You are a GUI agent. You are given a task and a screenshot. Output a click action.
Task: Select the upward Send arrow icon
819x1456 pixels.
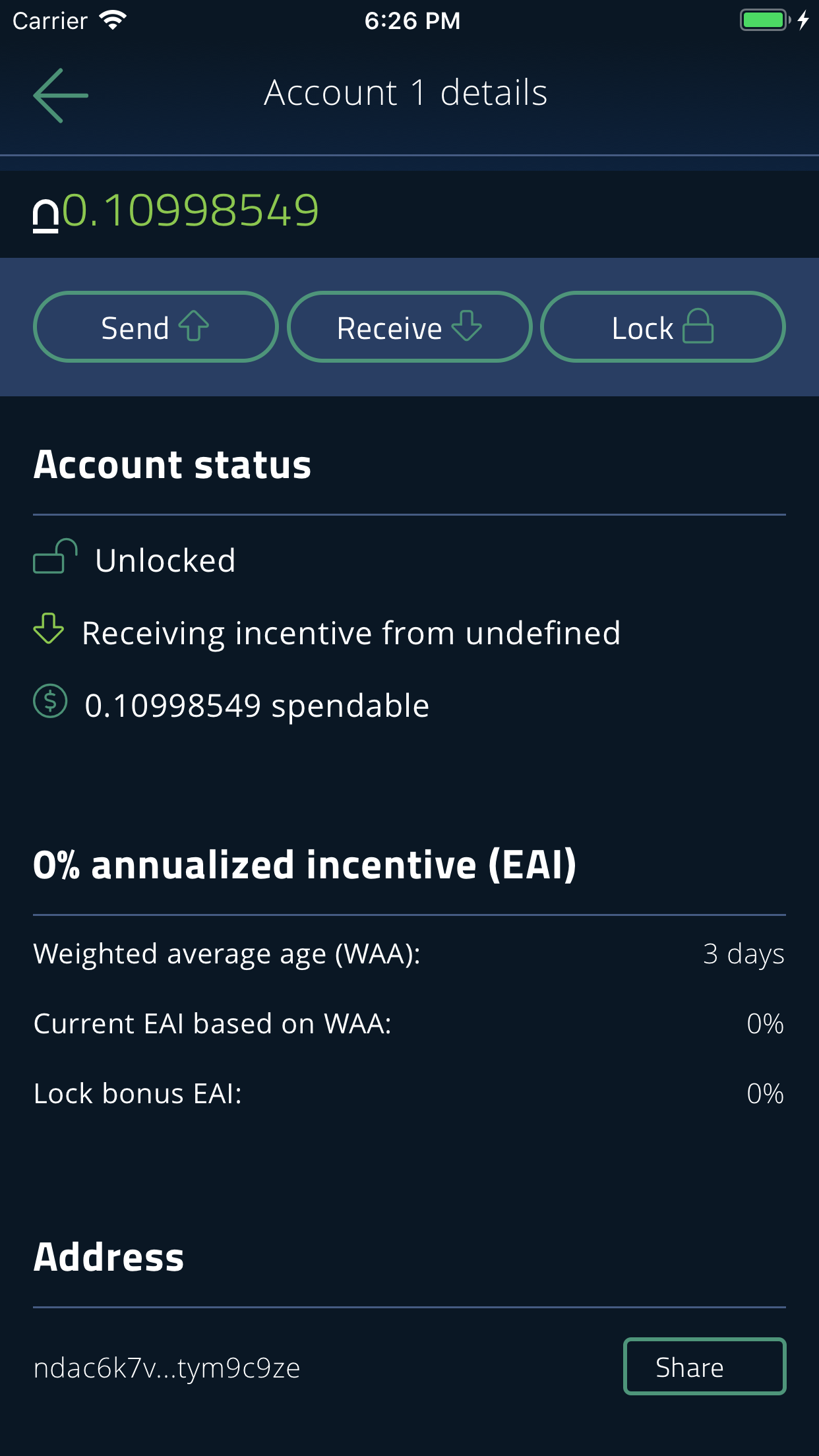194,326
